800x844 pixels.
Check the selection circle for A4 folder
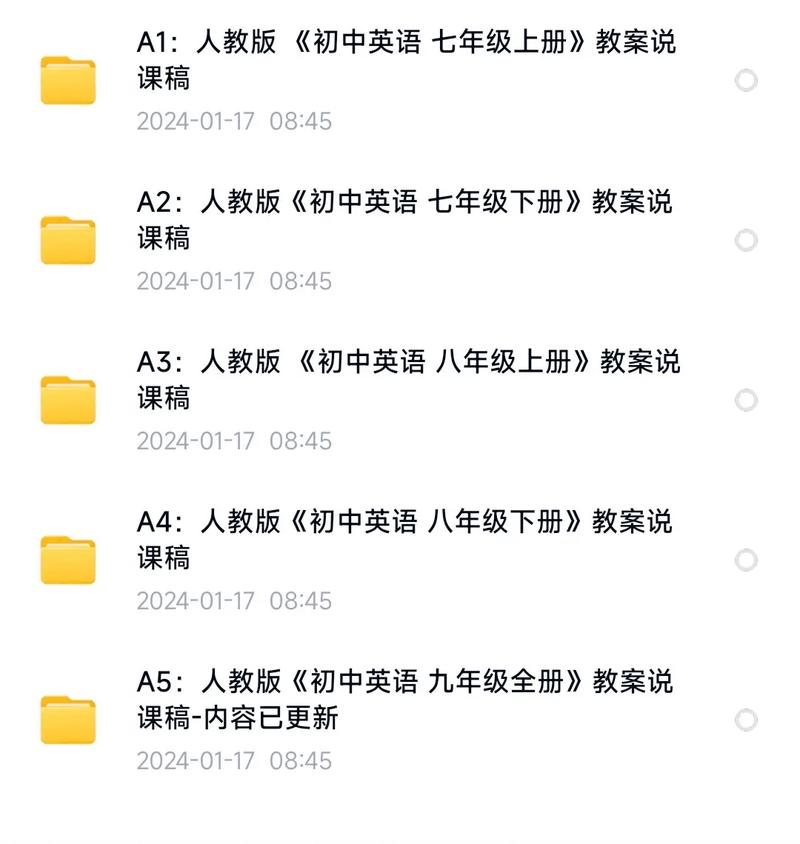(745, 558)
